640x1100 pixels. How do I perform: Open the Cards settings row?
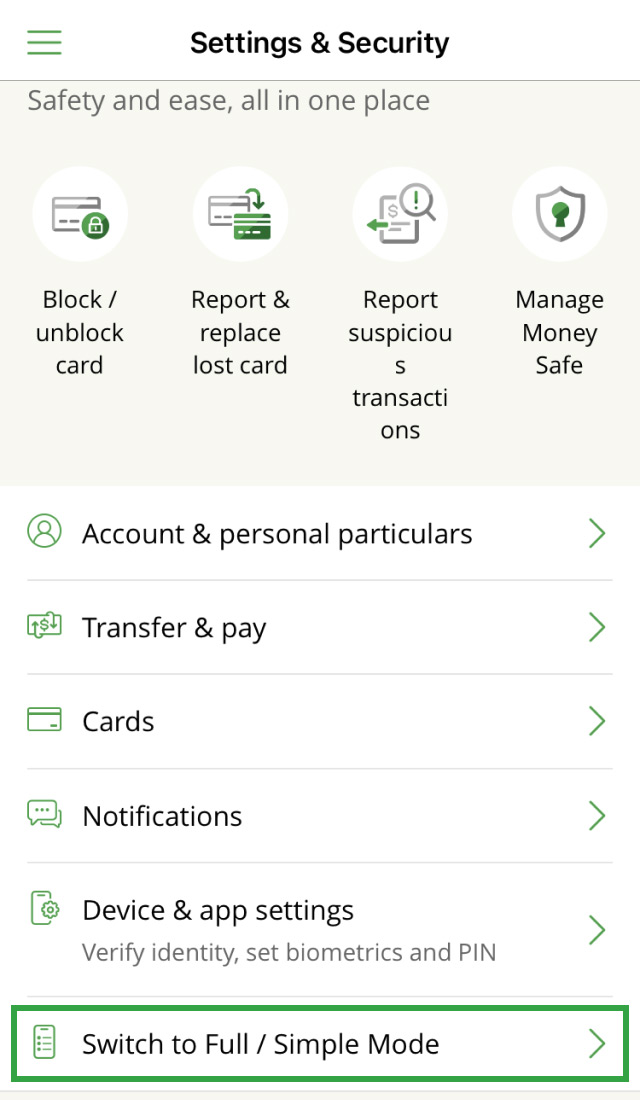(320, 722)
